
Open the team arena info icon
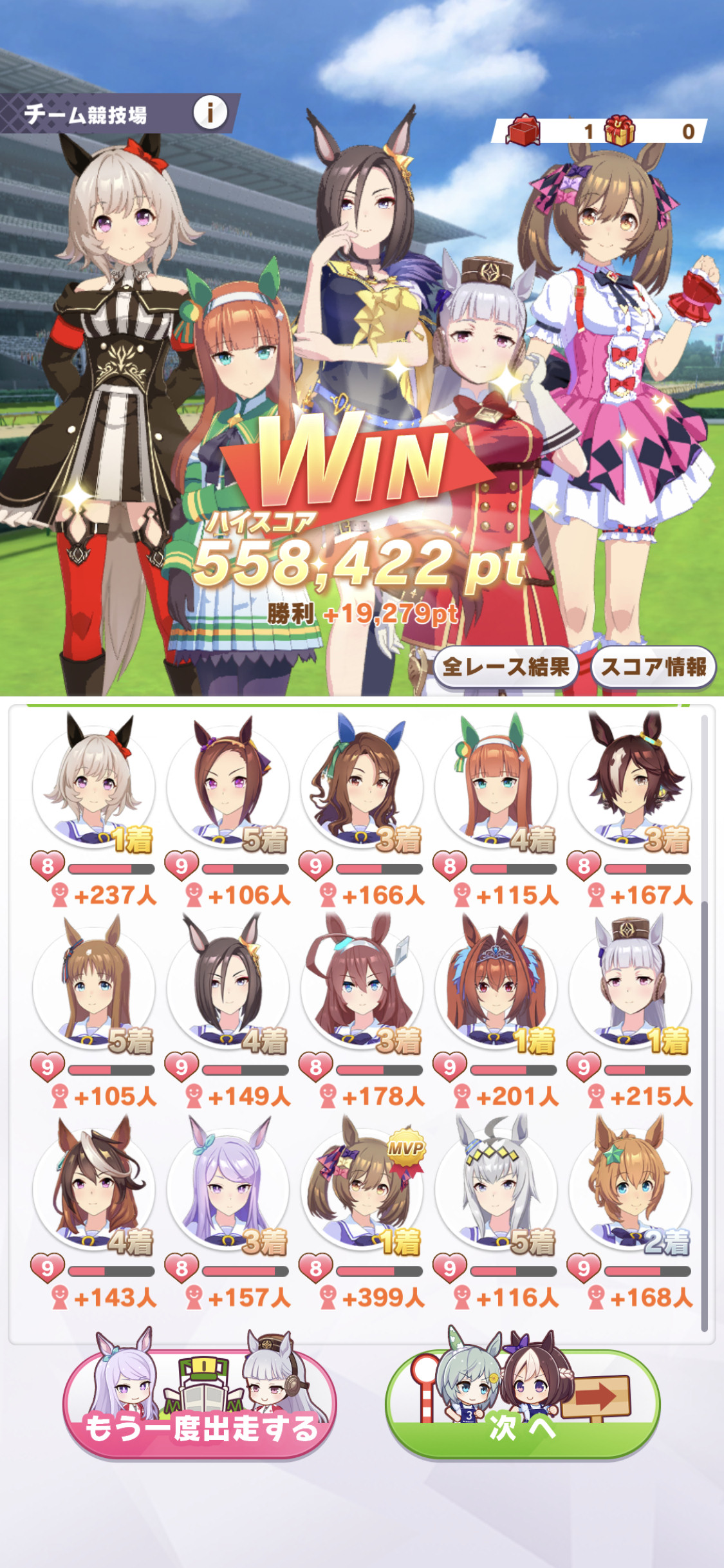210,113
